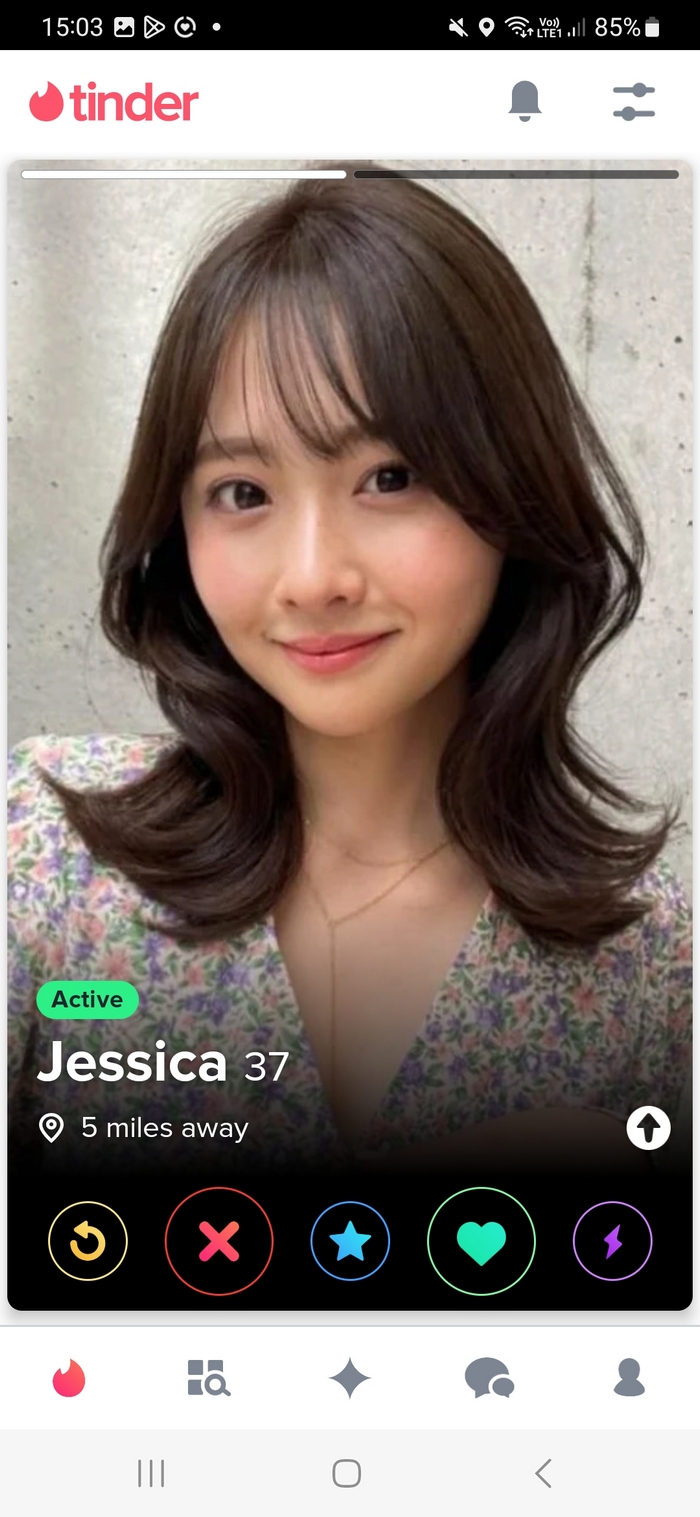Open Jessica's full profile with up arrow
The height and width of the screenshot is (1517, 700).
tap(648, 1128)
